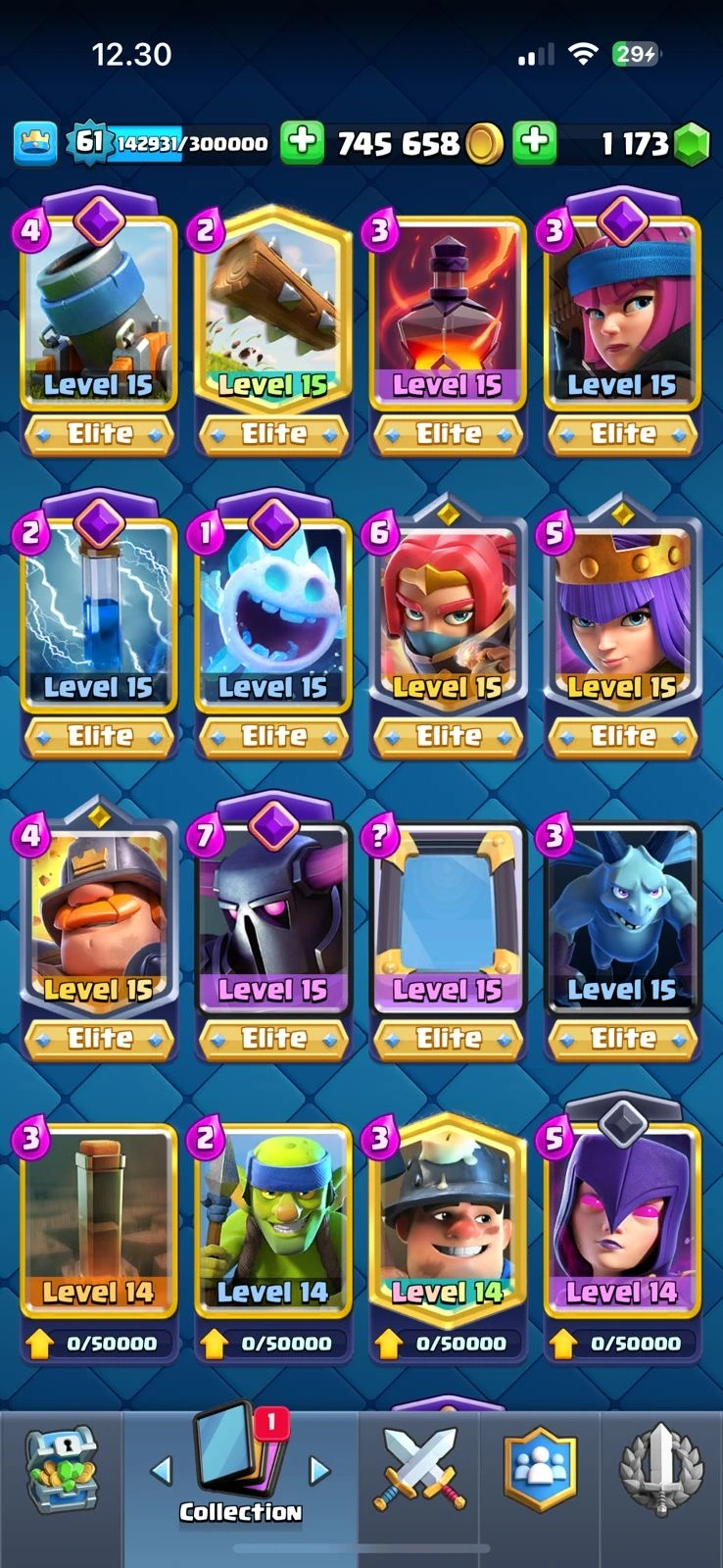723x1568 pixels.
Task: Open the purple-hooded Level 14 witch card
Action: point(622,1221)
